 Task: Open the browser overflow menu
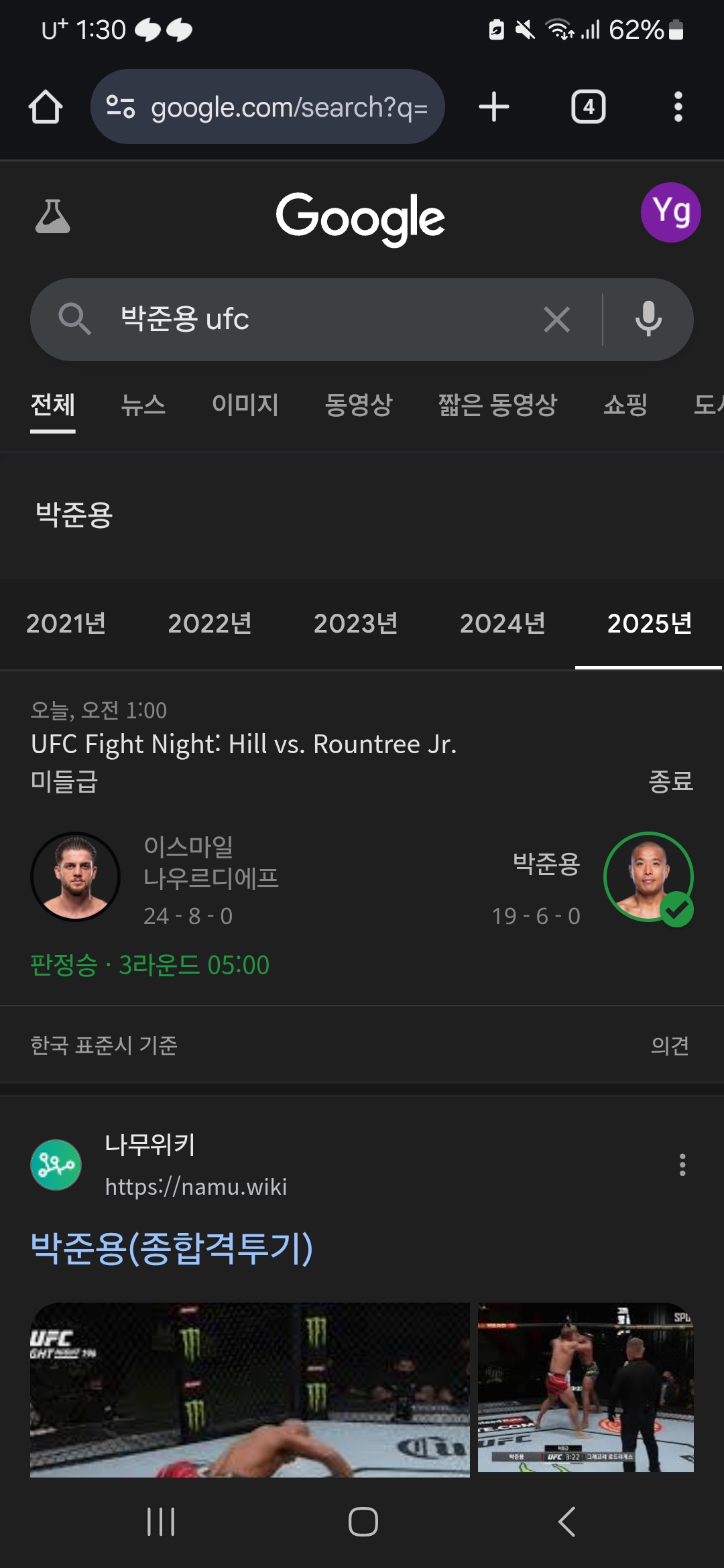678,107
